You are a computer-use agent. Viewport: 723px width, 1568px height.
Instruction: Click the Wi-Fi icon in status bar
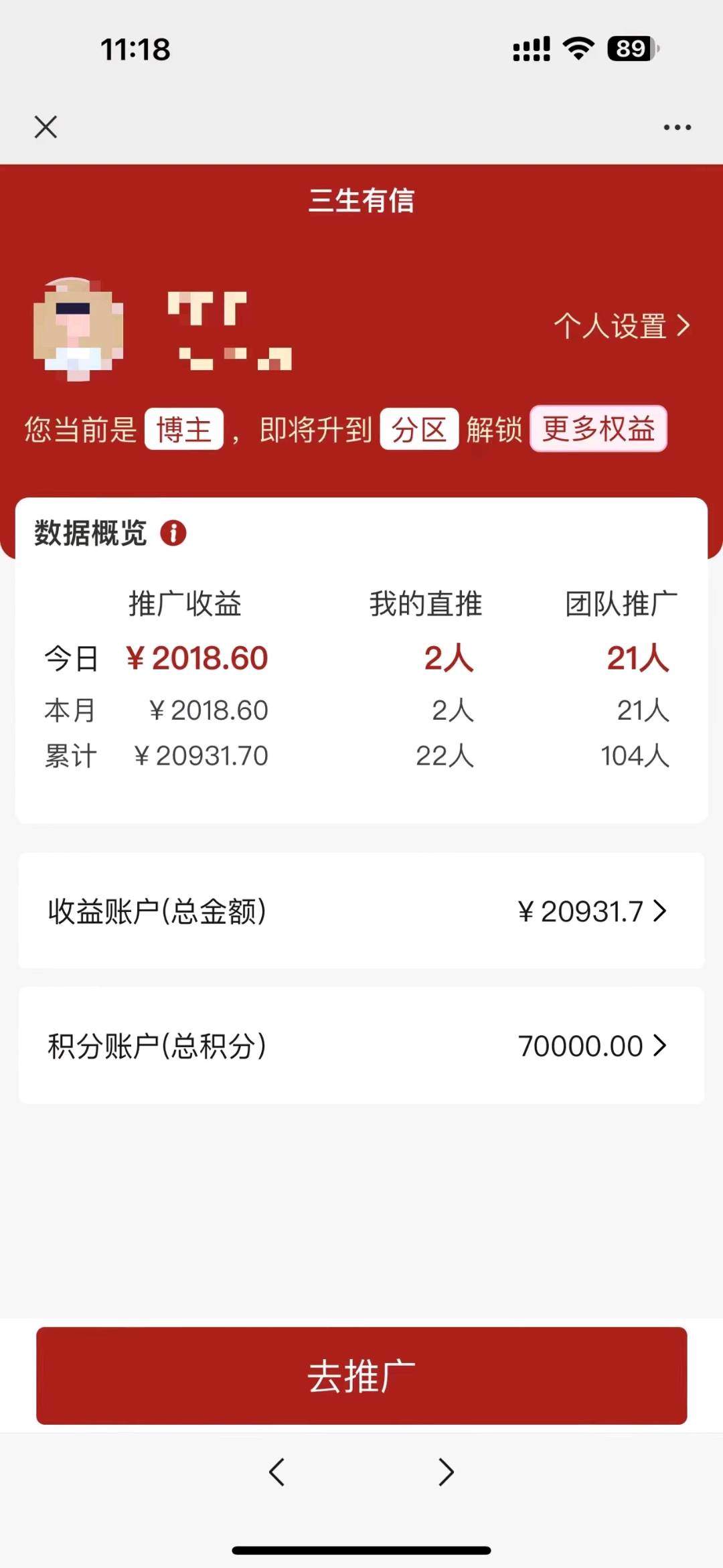click(577, 48)
